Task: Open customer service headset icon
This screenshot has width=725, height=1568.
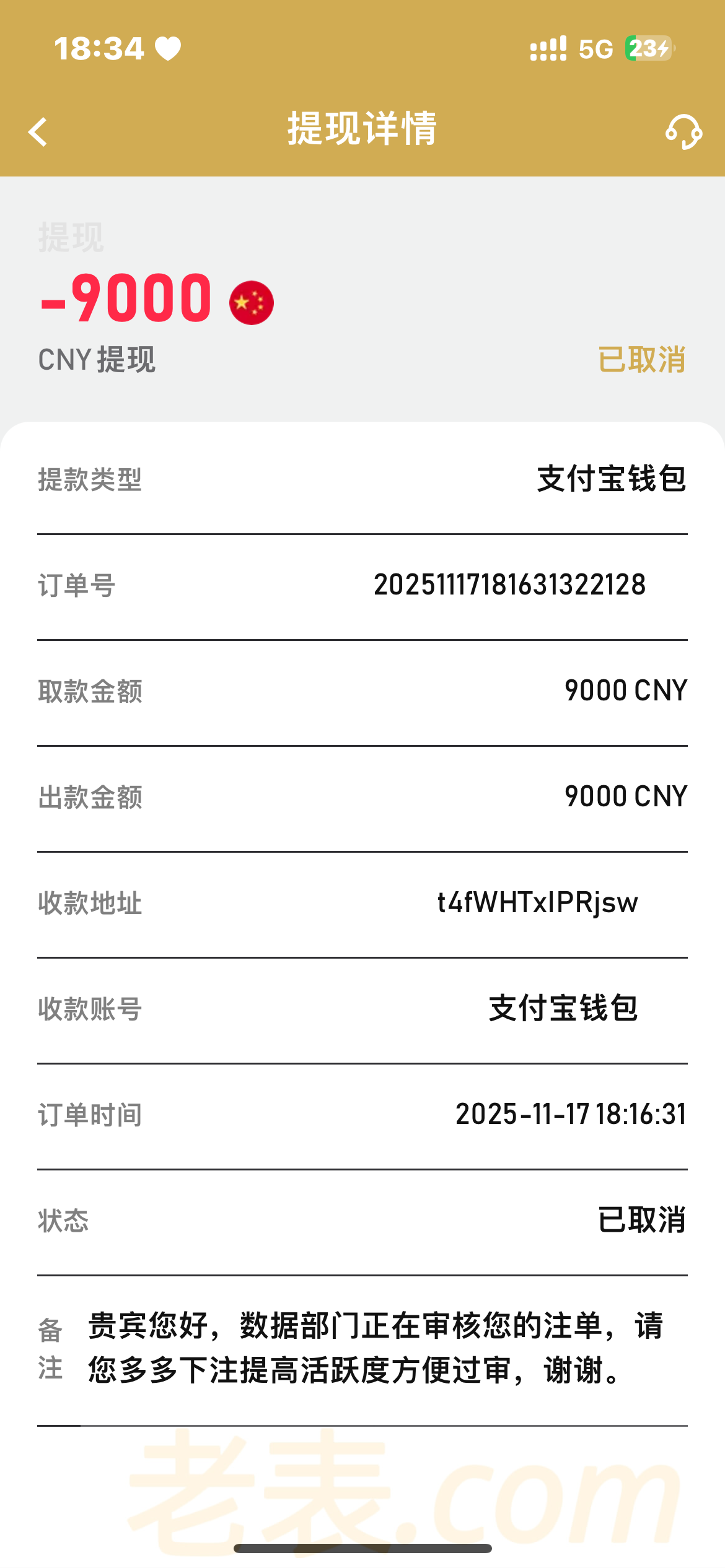Action: point(683,131)
